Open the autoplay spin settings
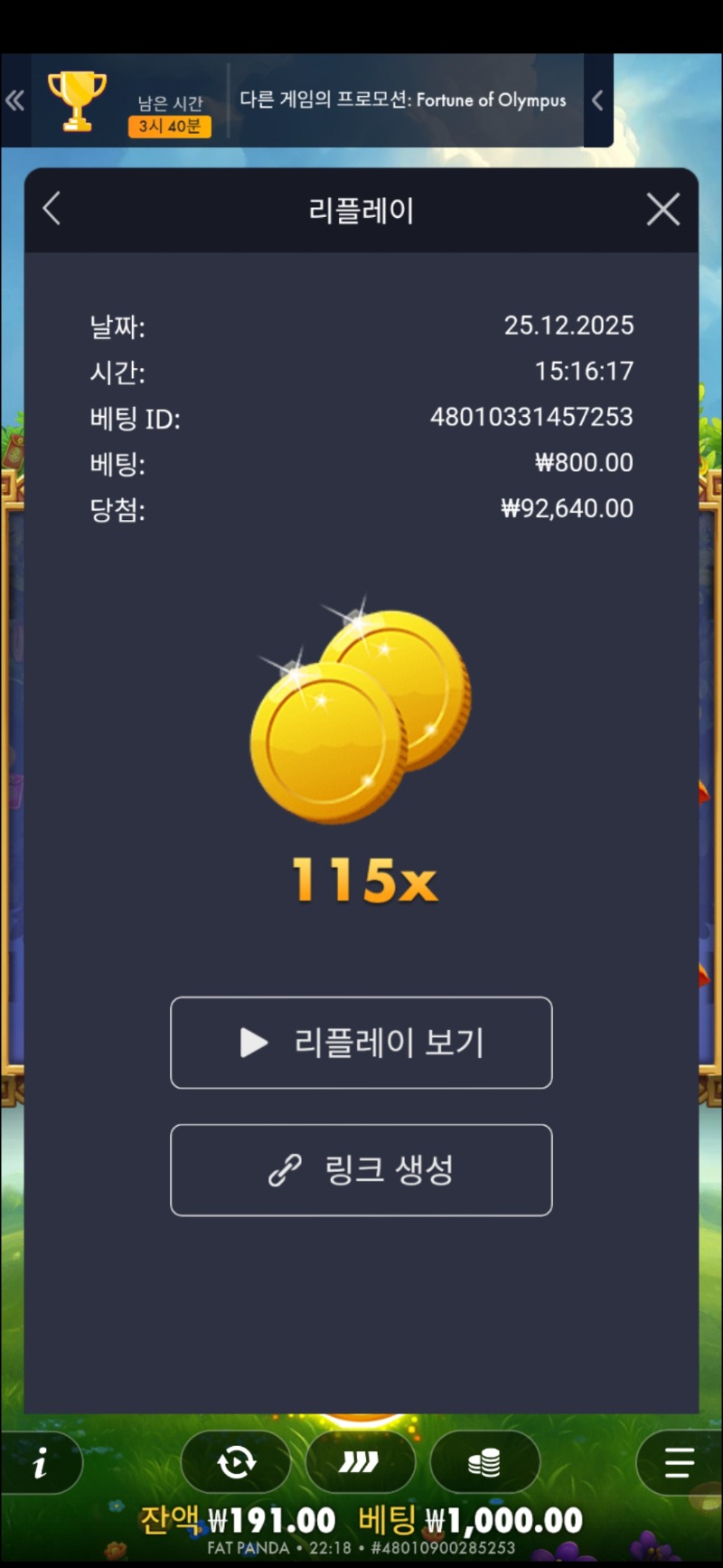The image size is (723, 1568). pyautogui.click(x=236, y=1462)
